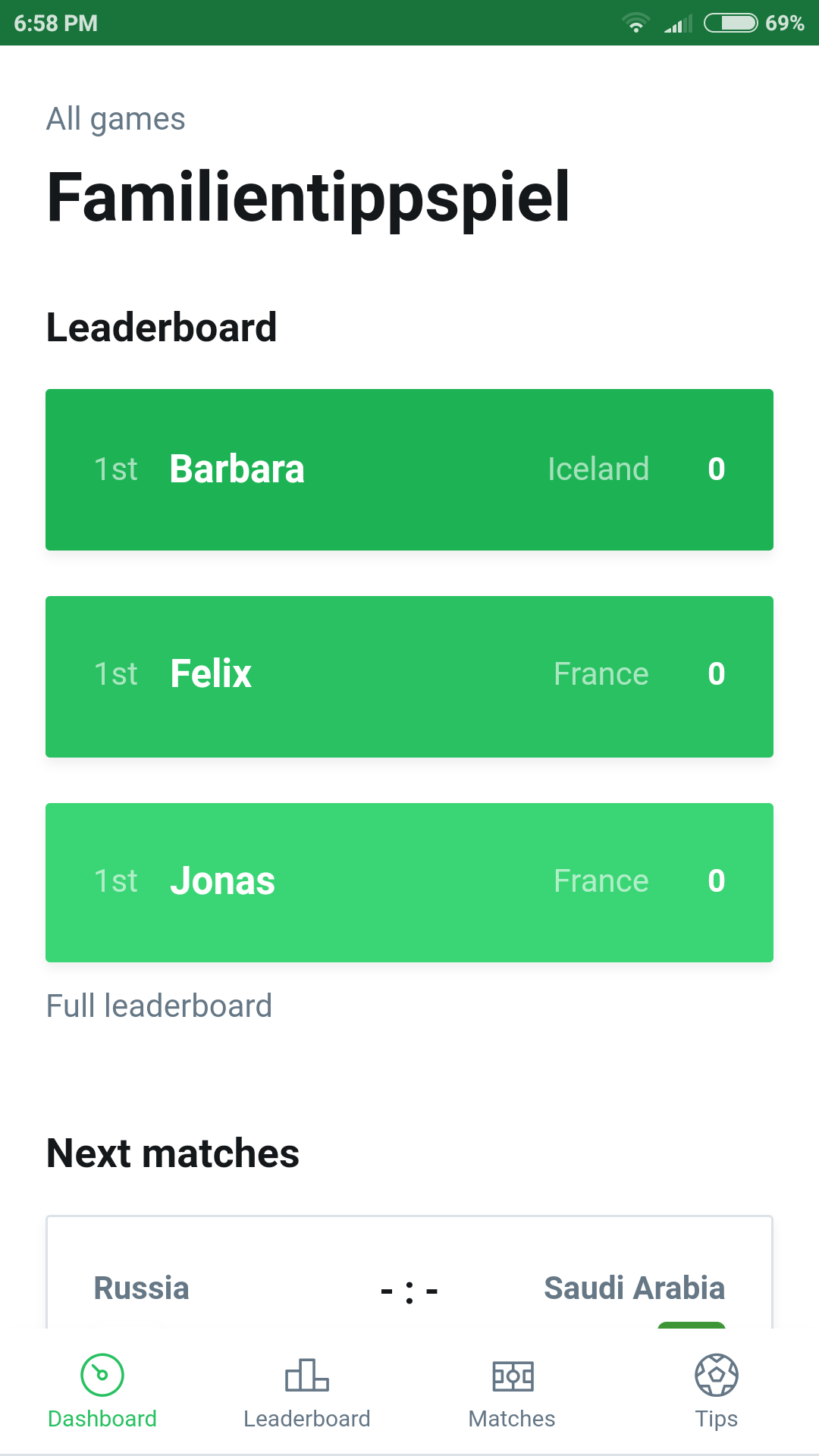Click Barbara's Iceland team label
The height and width of the screenshot is (1456, 819).
click(599, 469)
